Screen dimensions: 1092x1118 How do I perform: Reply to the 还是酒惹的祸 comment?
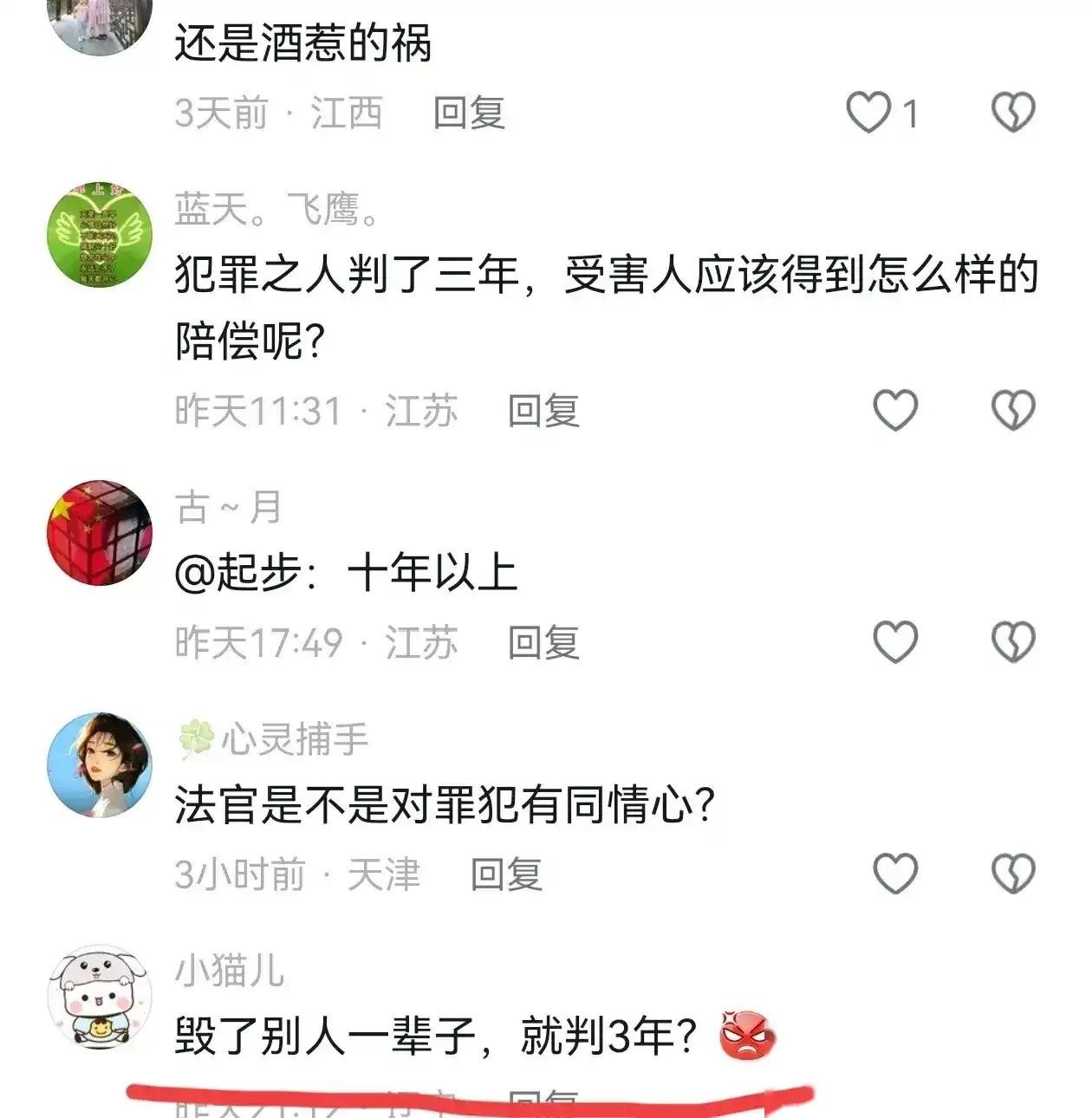[469, 113]
